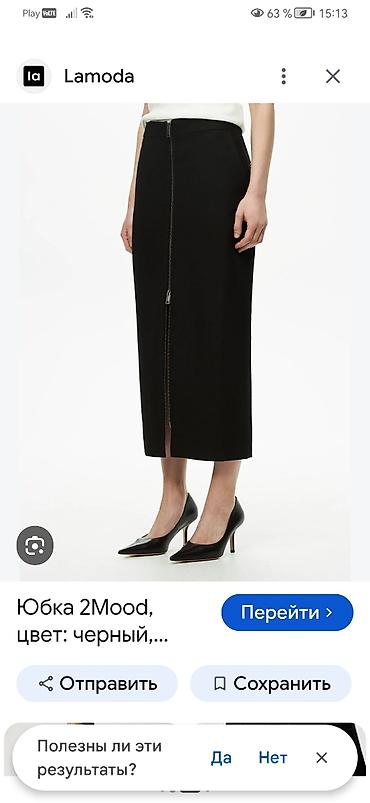
Task: Answer Да to the results feedback
Action: tap(221, 757)
